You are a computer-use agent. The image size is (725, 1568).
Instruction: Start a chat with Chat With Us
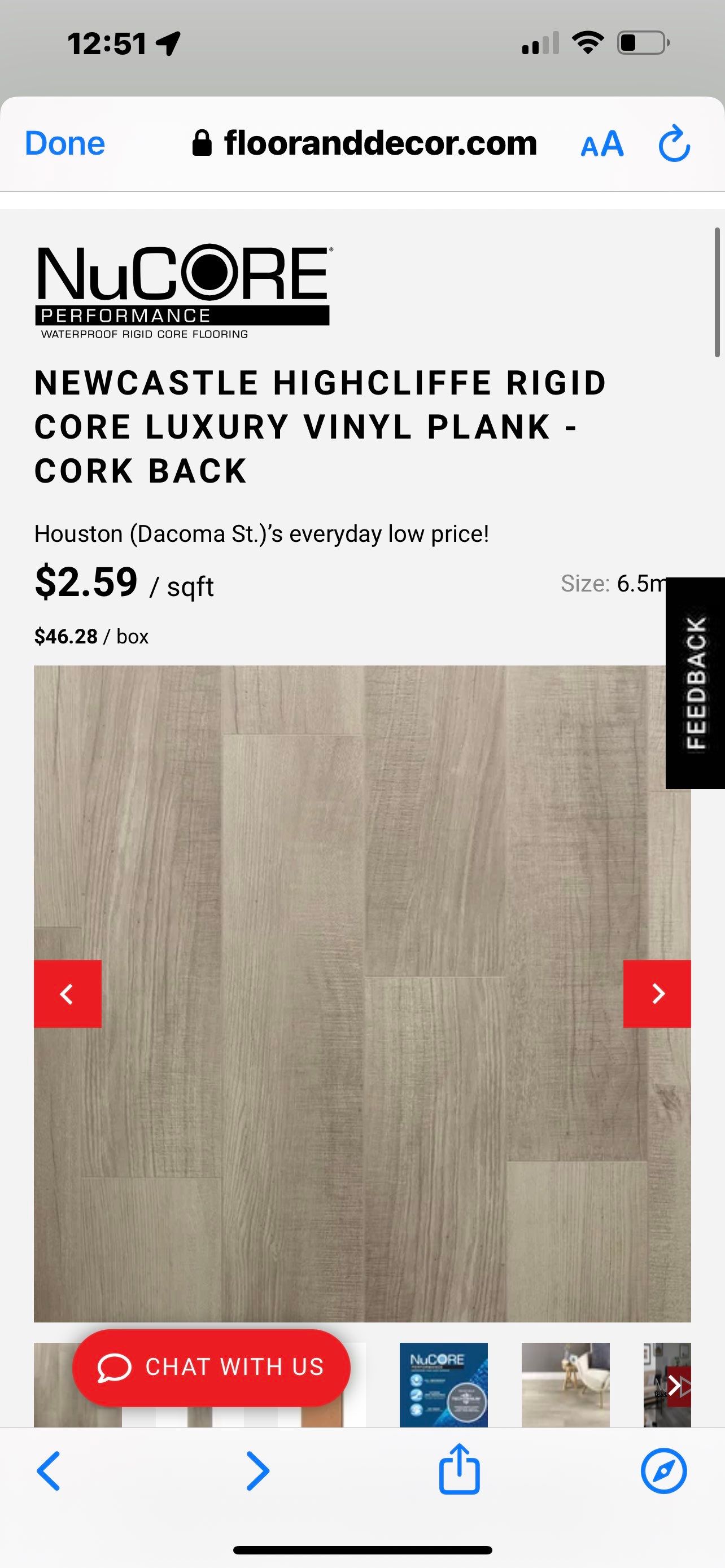tap(211, 1367)
